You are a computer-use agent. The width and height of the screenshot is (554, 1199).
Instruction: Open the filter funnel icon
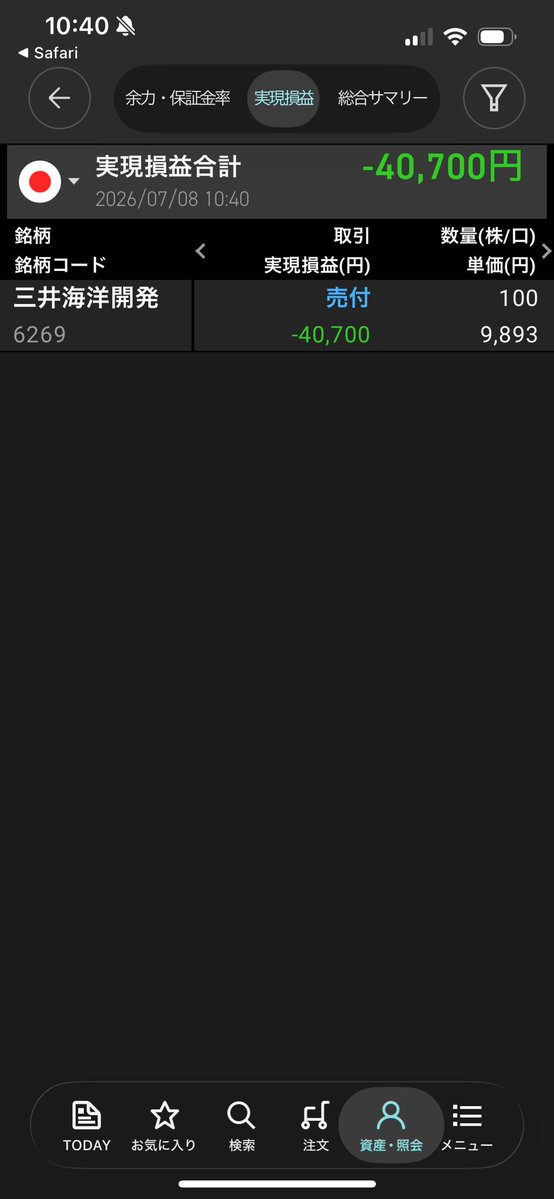494,98
